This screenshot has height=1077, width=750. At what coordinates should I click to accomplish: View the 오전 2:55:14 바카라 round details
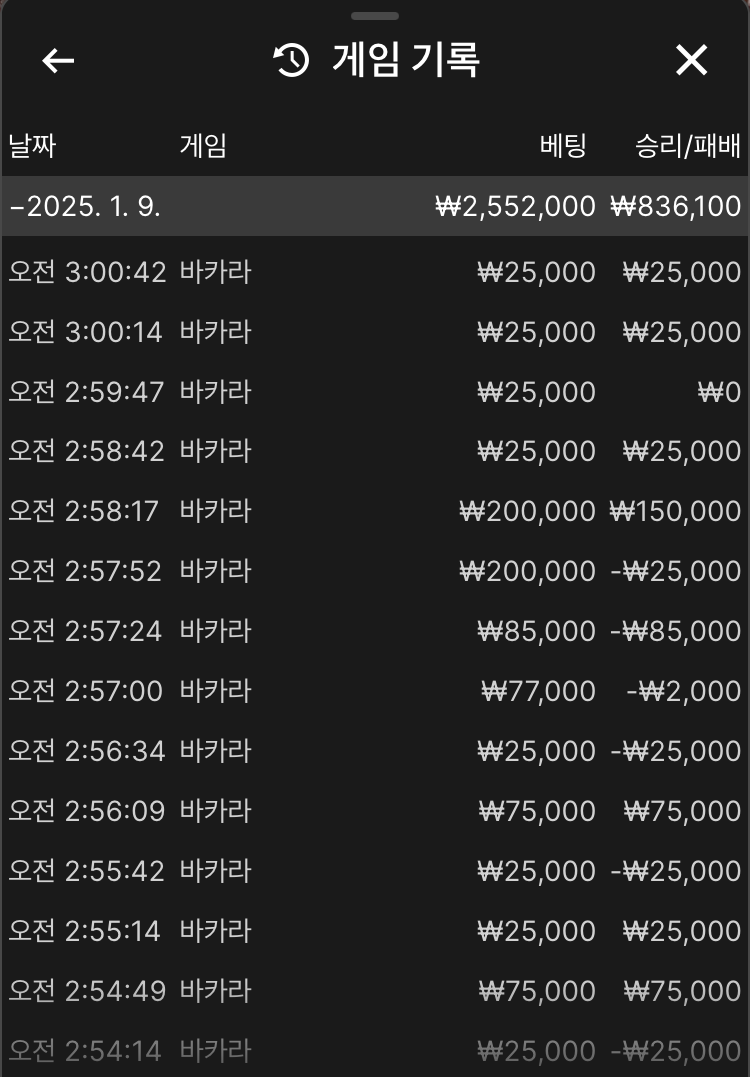(x=375, y=932)
